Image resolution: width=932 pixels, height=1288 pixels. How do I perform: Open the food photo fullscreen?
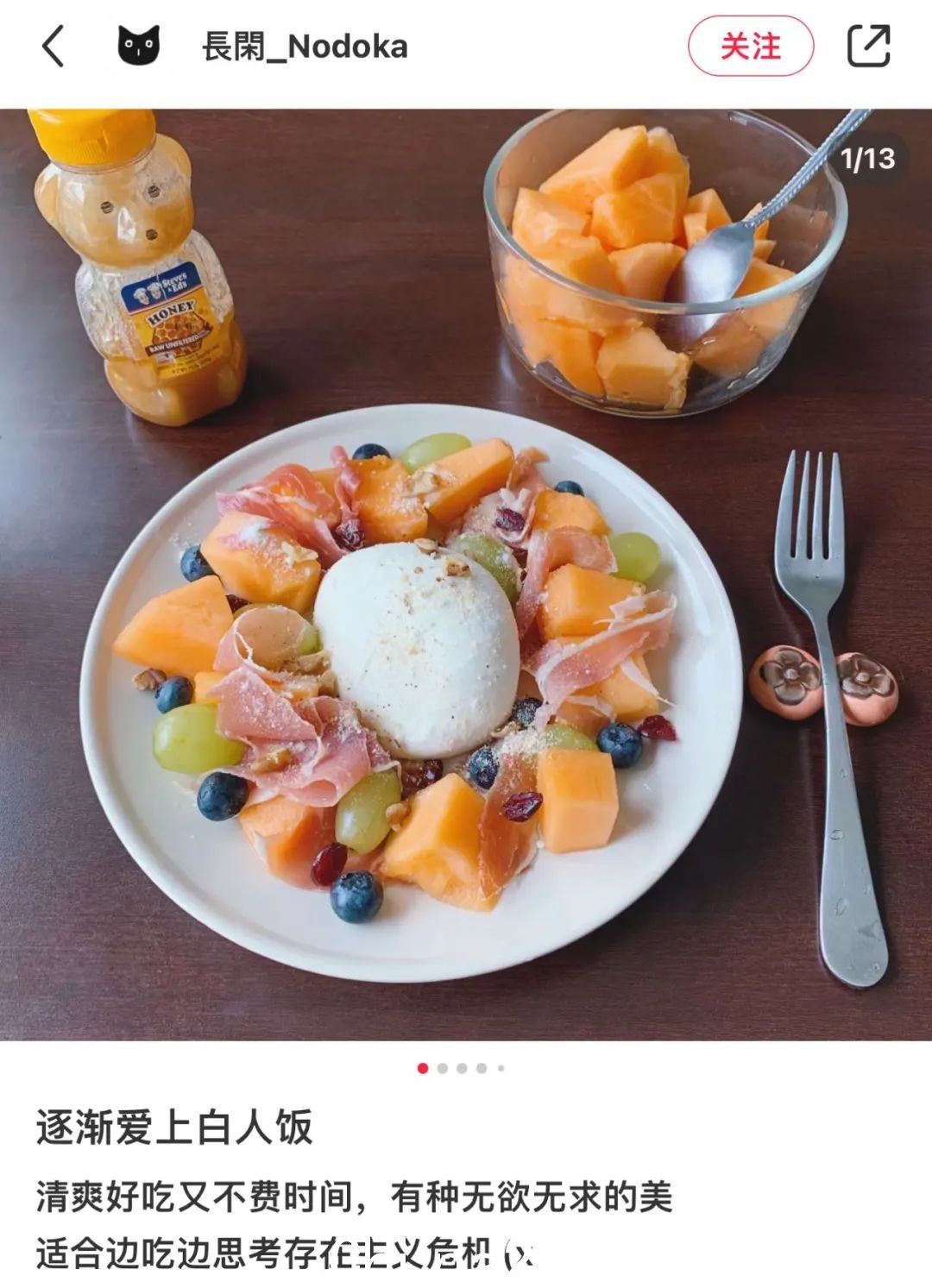pyautogui.click(x=466, y=574)
